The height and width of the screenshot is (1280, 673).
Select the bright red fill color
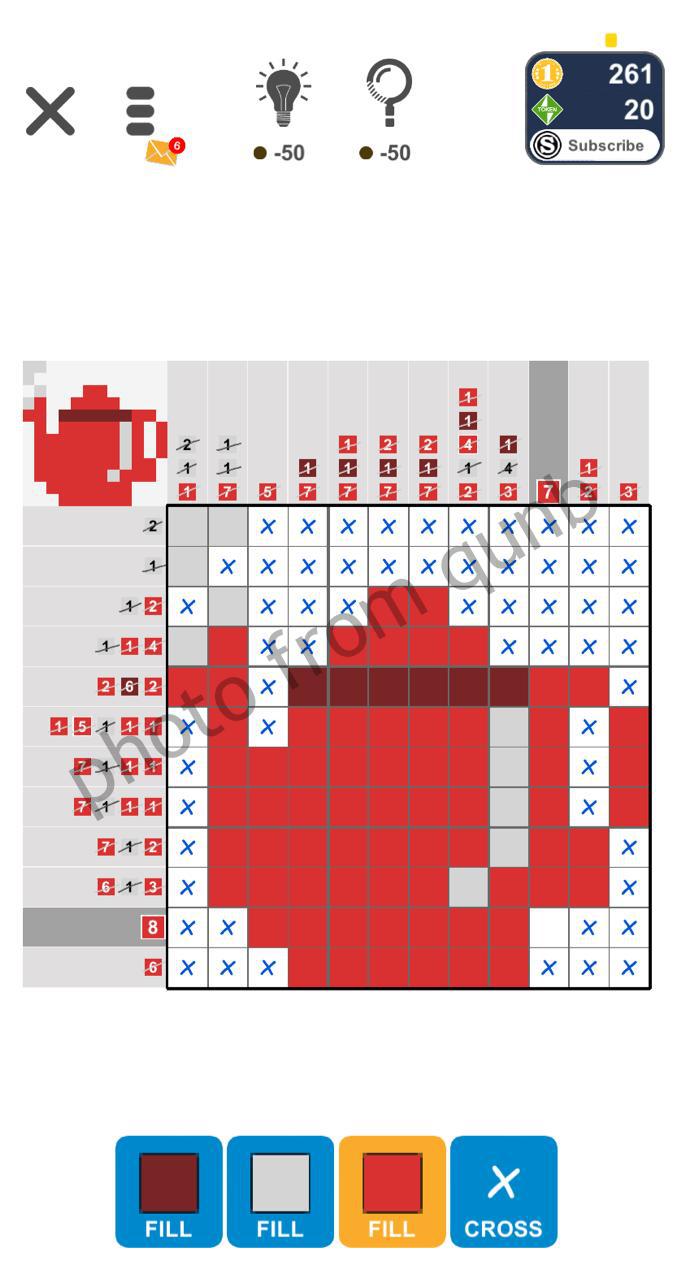coord(391,1191)
